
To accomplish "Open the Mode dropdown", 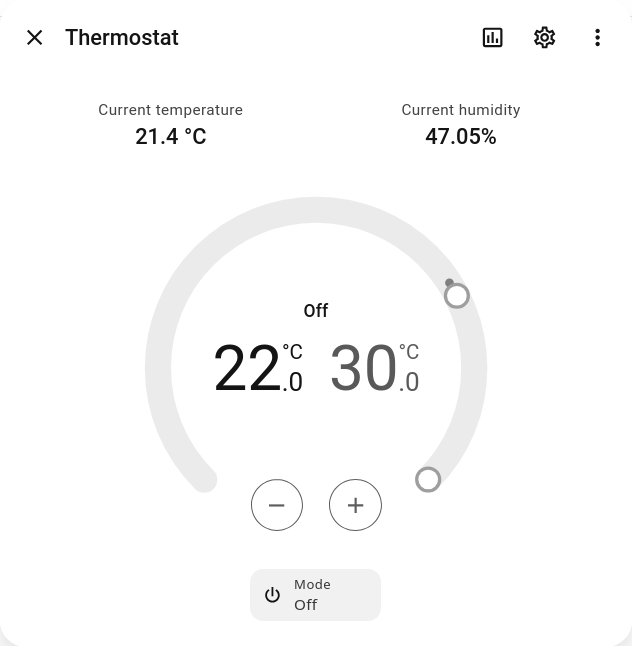I will [315, 595].
